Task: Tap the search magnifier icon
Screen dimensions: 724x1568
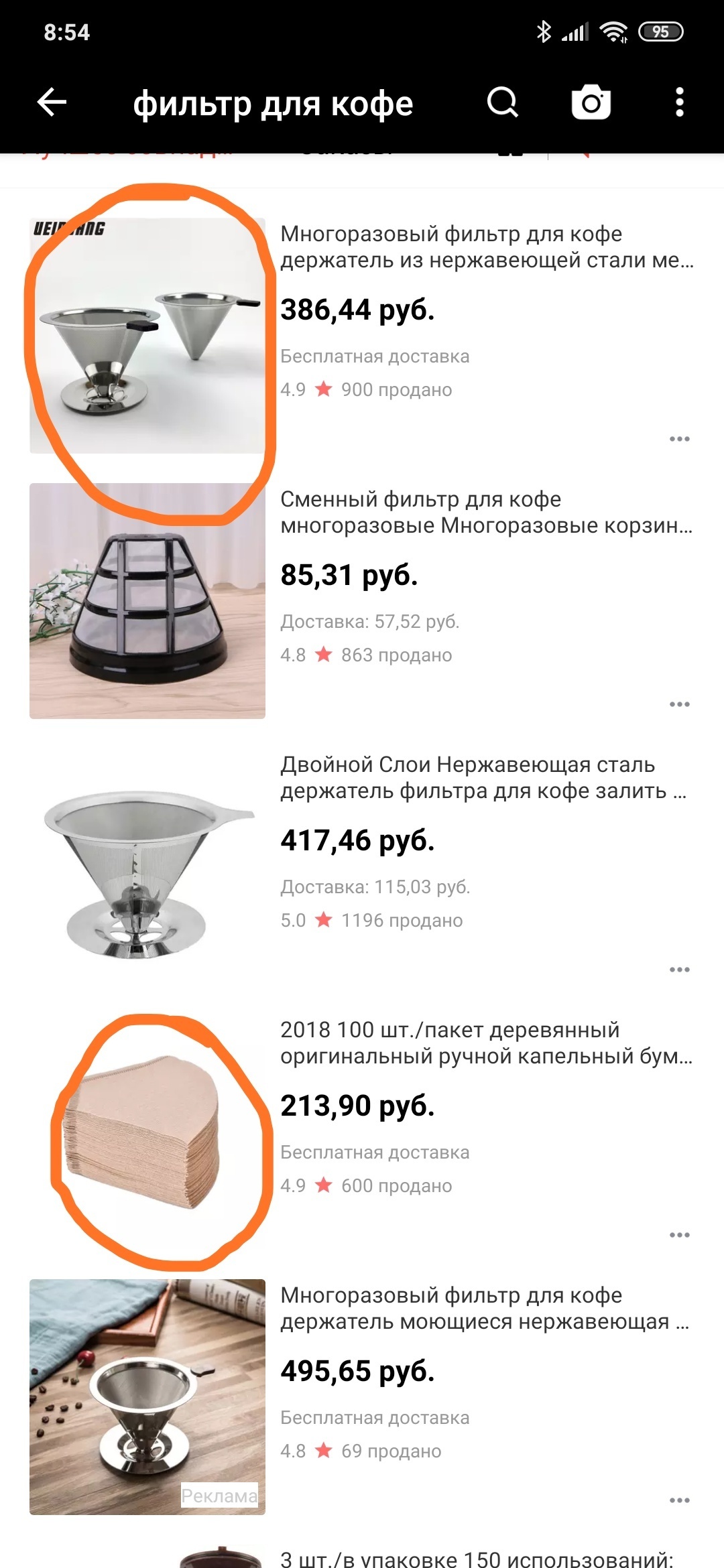Action: [502, 103]
